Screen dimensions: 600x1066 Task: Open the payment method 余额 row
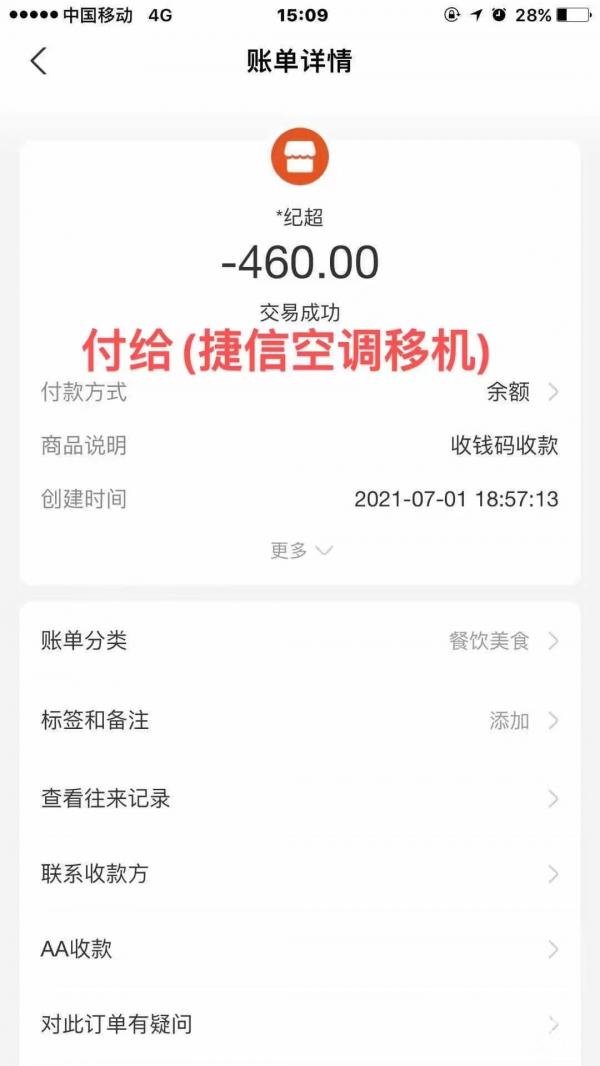point(300,392)
